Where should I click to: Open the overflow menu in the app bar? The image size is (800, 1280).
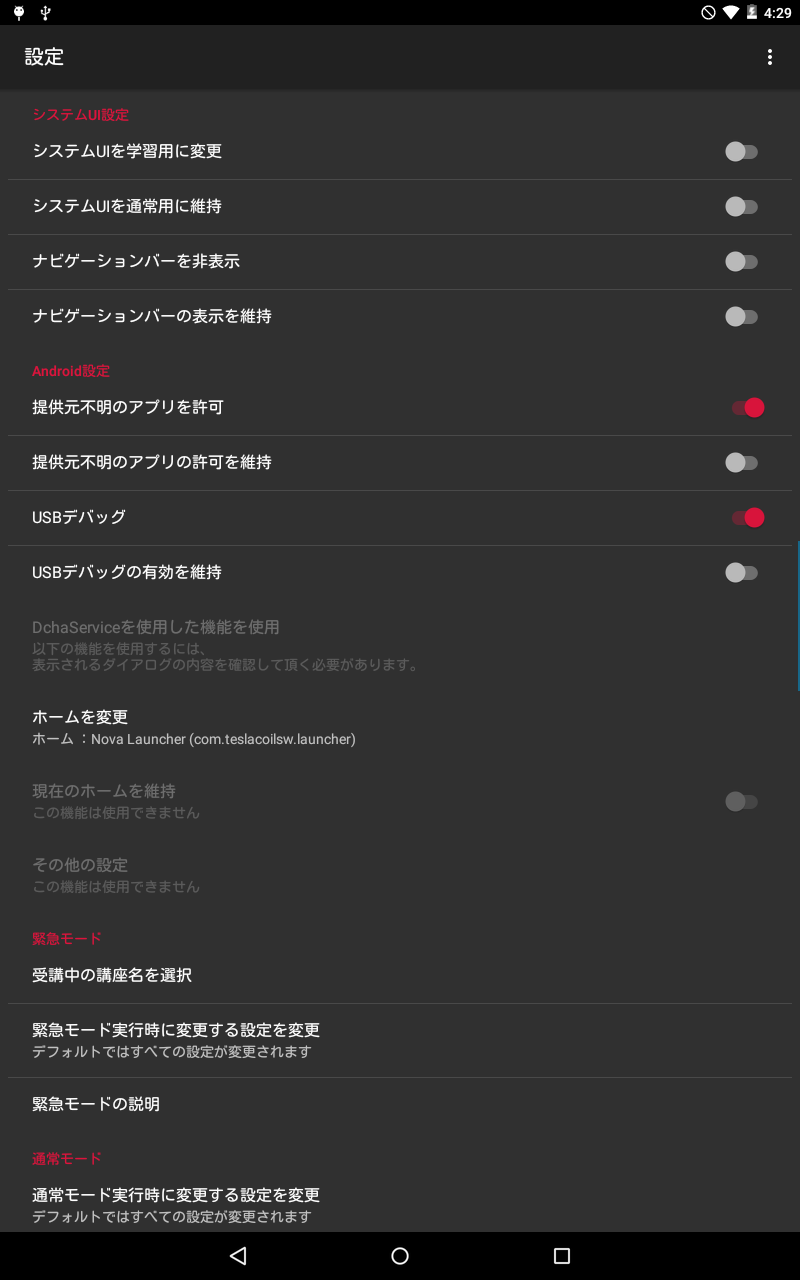click(769, 57)
